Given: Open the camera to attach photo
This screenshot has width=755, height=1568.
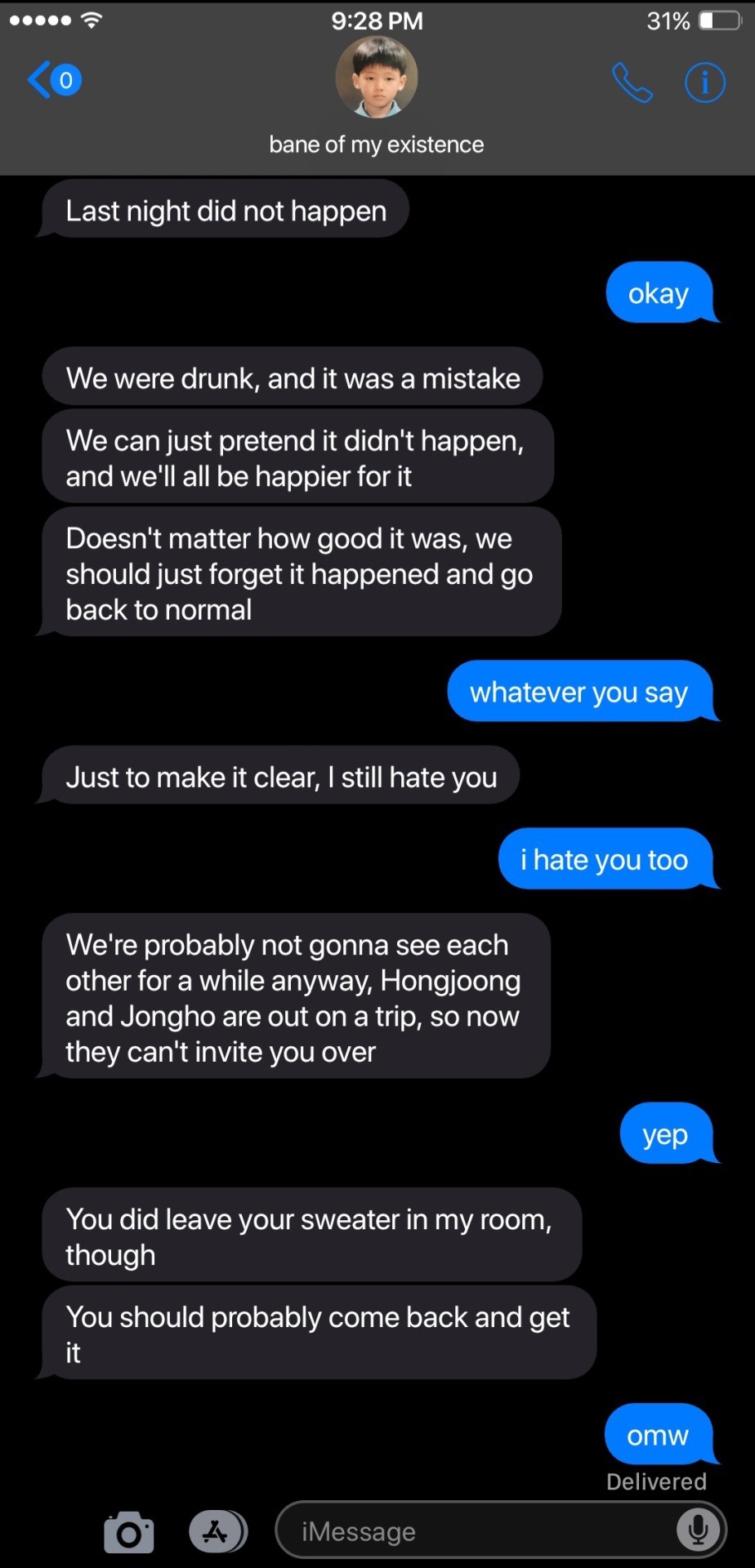Looking at the screenshot, I should [x=129, y=1532].
